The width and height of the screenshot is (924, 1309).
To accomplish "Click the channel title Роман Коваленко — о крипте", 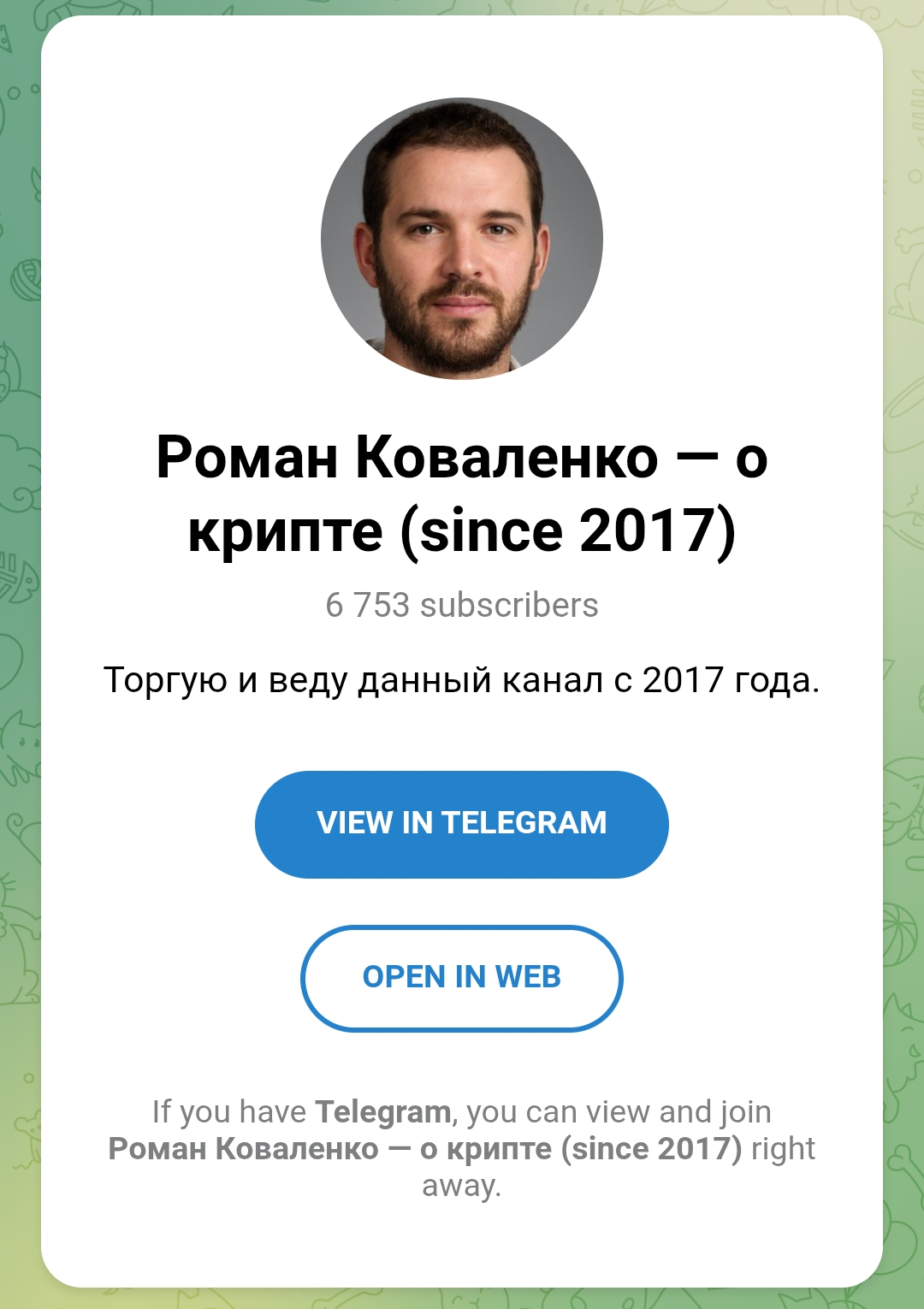I will tap(462, 462).
